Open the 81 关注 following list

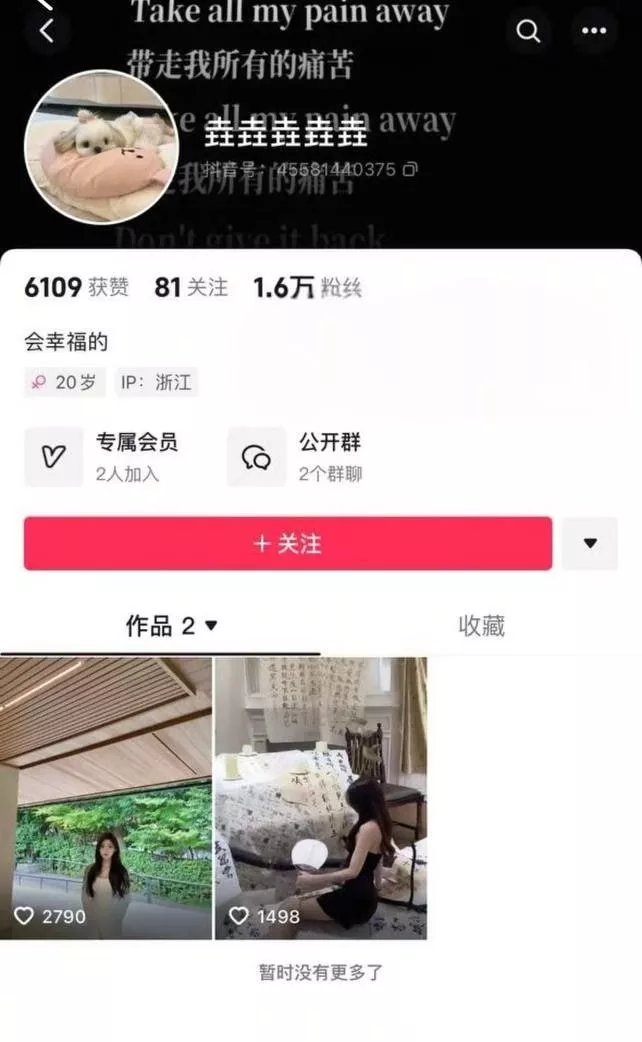point(191,288)
